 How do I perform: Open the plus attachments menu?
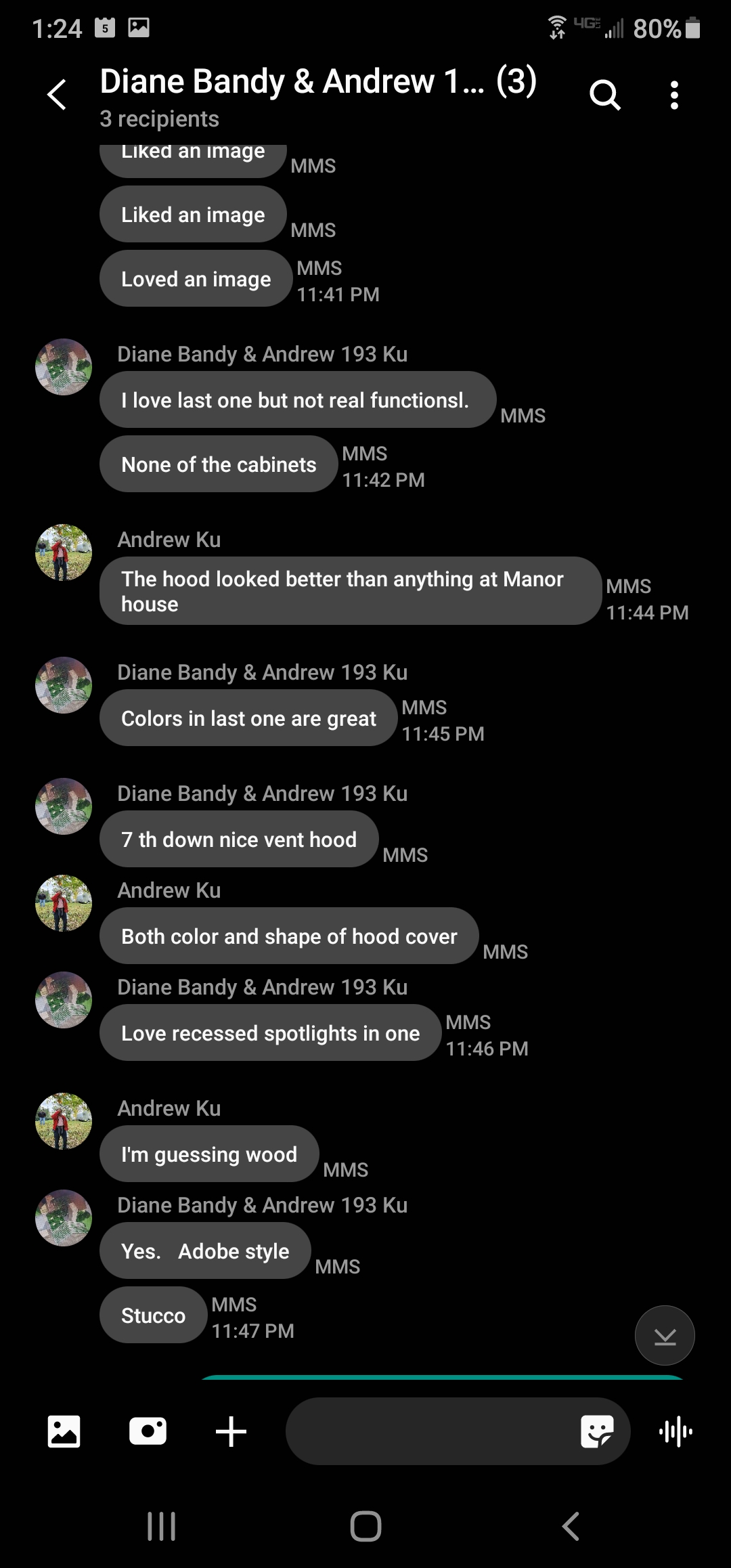(231, 1431)
